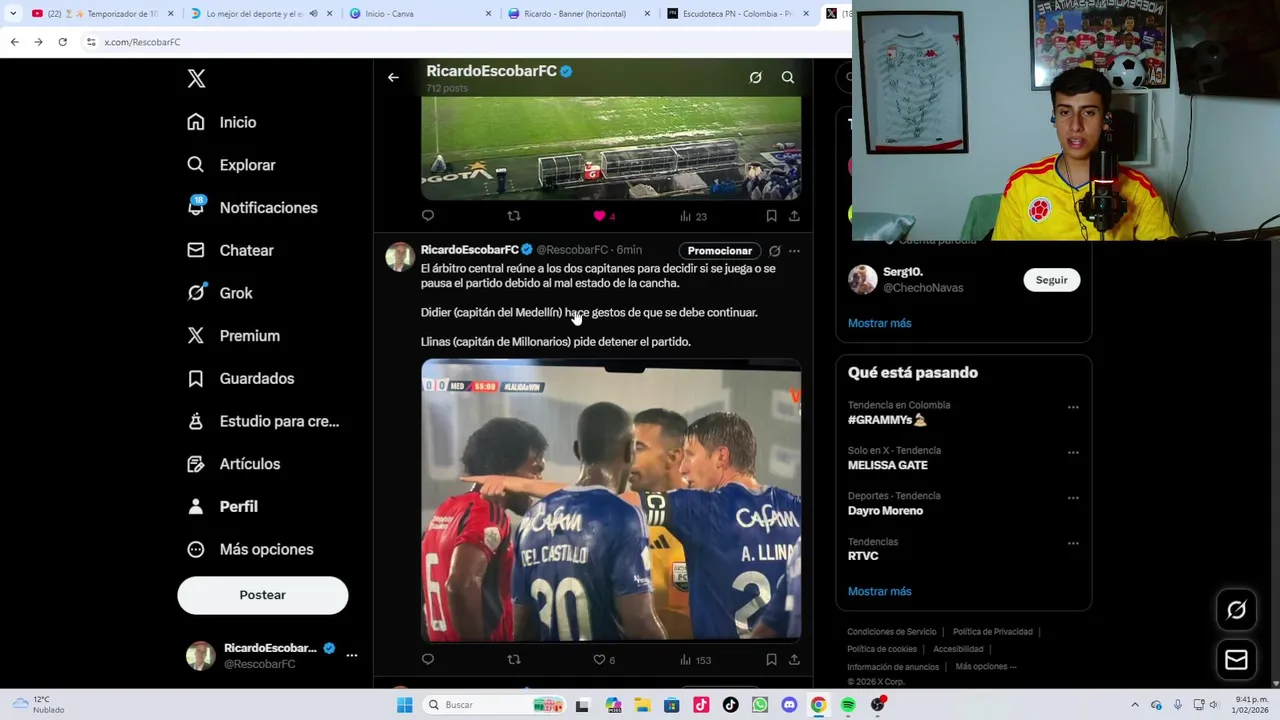Like the post with 6 likes
The width and height of the screenshot is (1280, 720).
click(x=600, y=660)
